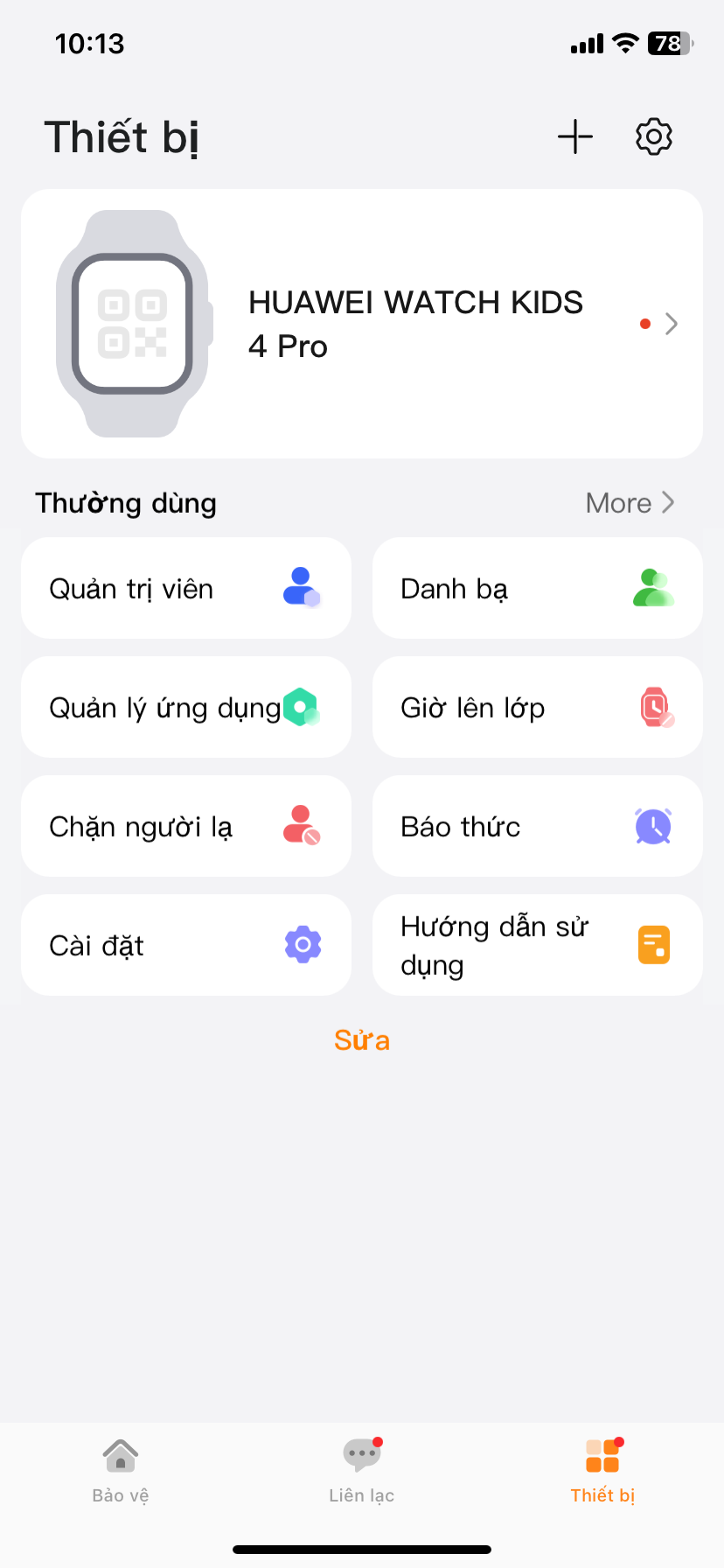
Task: Open the settings gear icon
Action: (653, 137)
